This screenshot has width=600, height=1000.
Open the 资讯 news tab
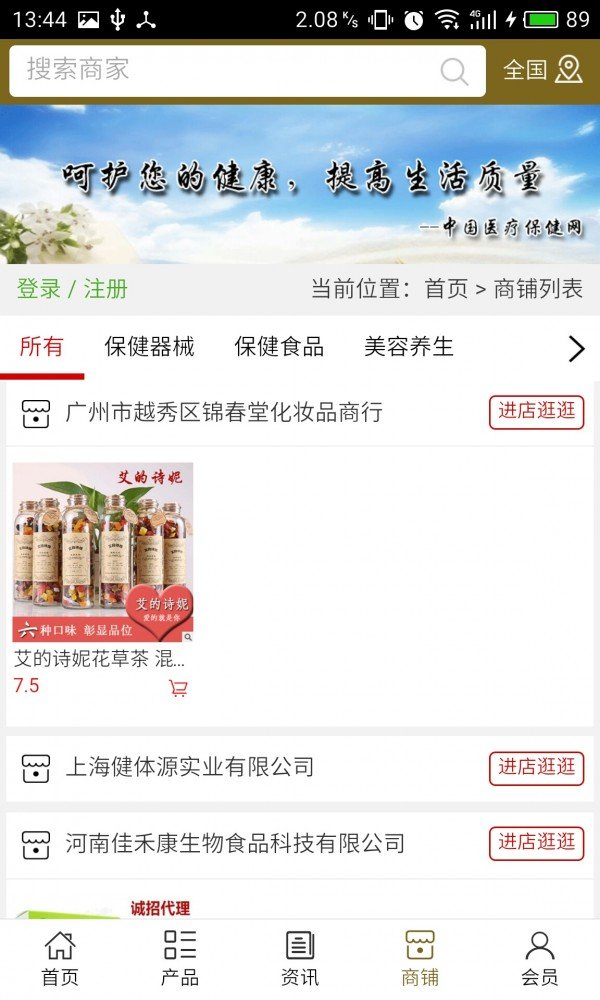pos(300,958)
